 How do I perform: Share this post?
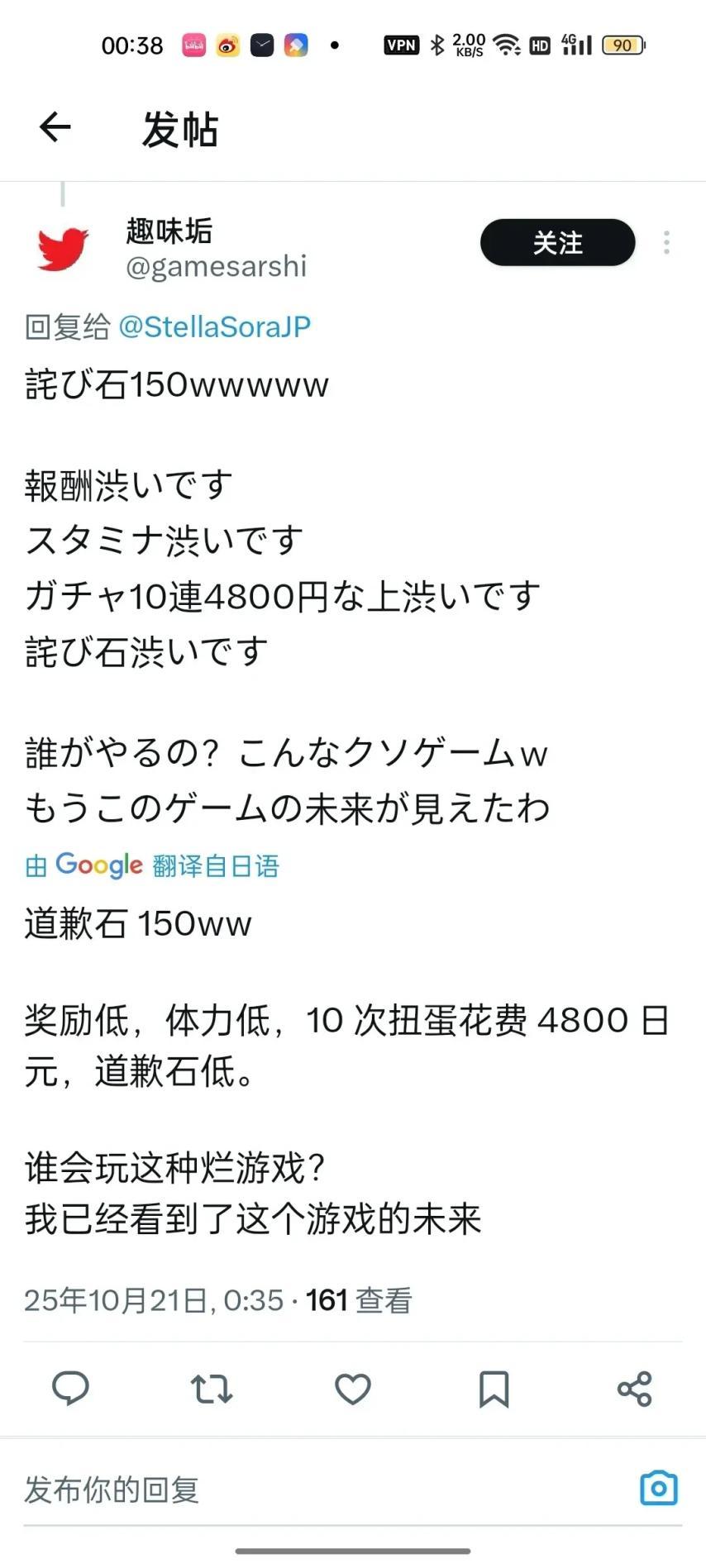coord(634,1389)
